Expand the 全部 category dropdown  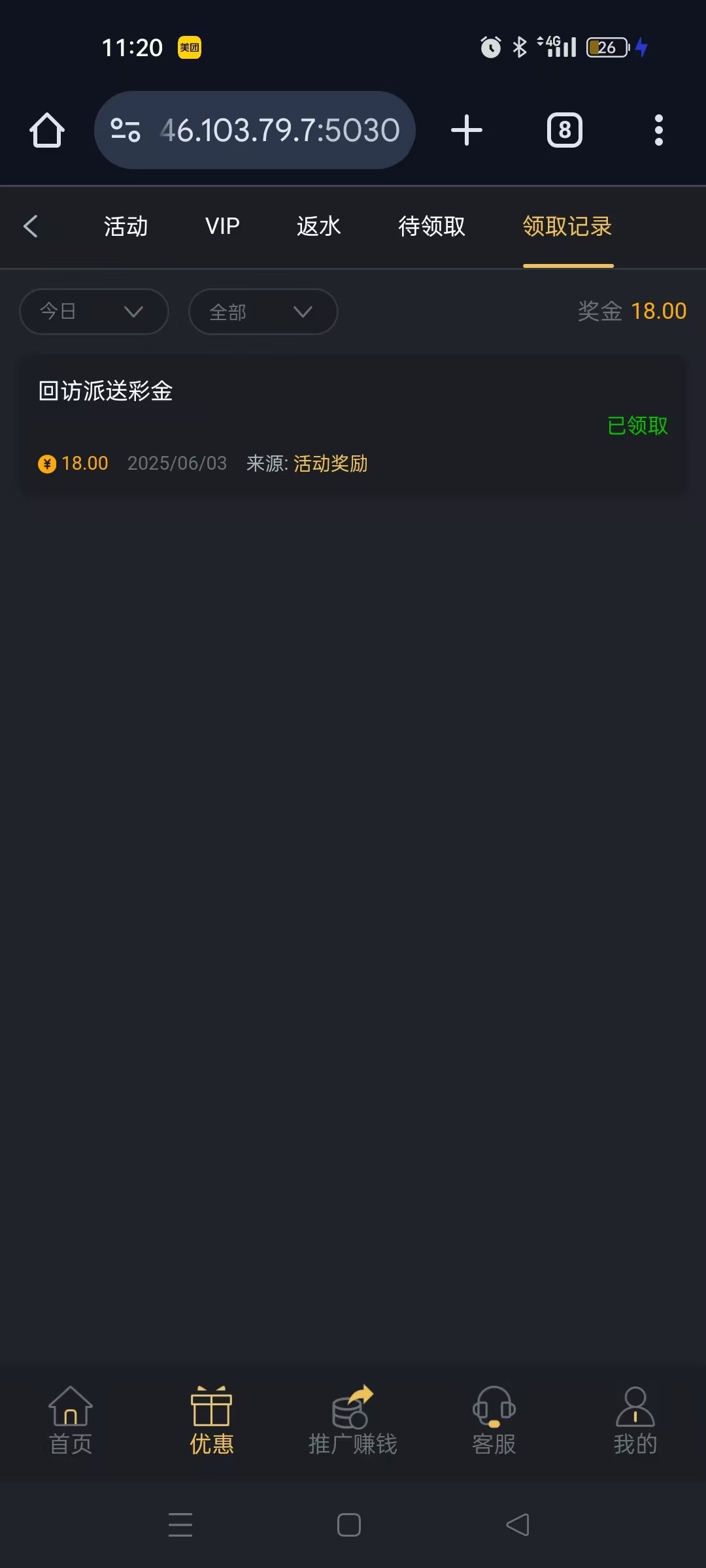(262, 312)
